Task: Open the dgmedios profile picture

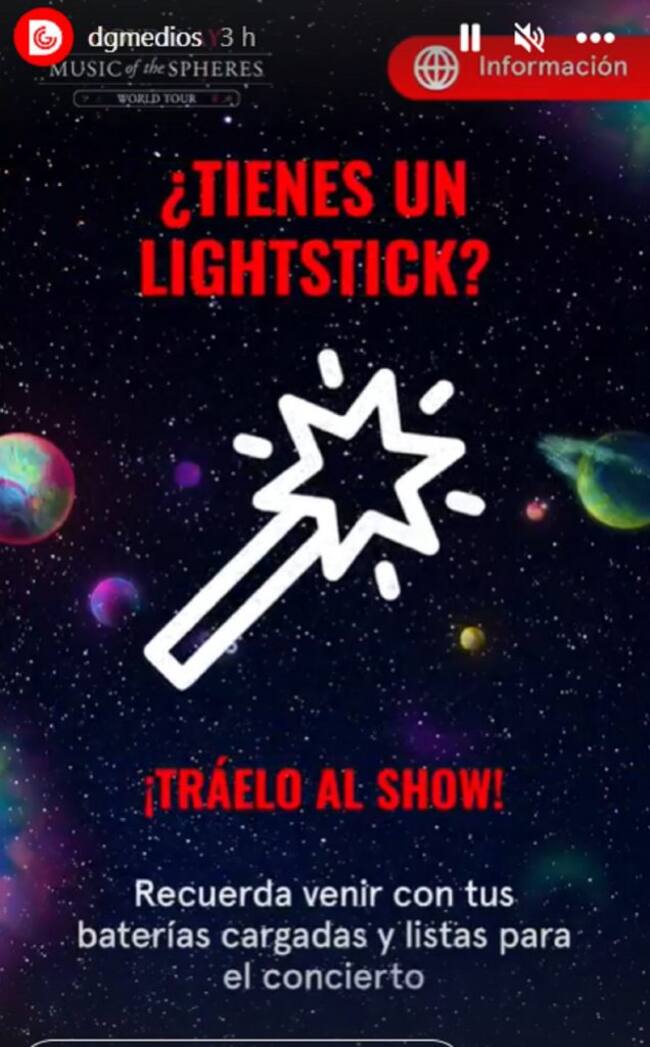Action: tap(44, 38)
